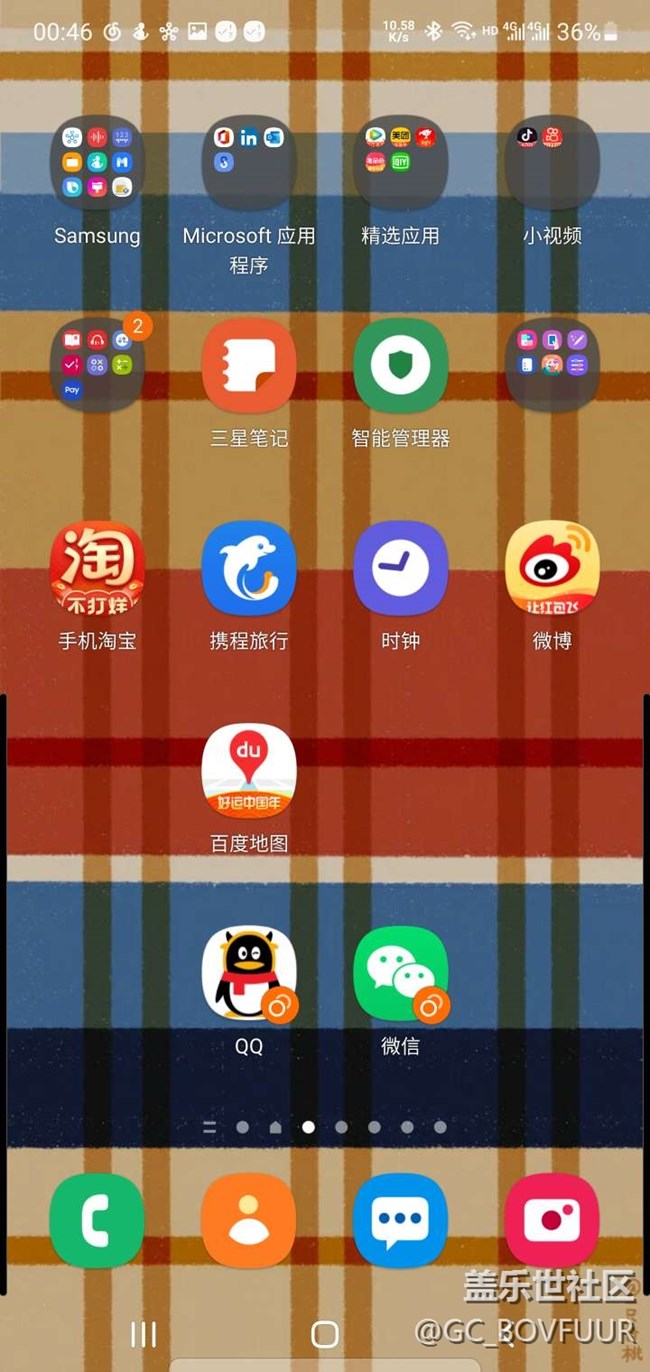Open the Samsung folder
Screen dimensions: 650x1372
point(97,163)
